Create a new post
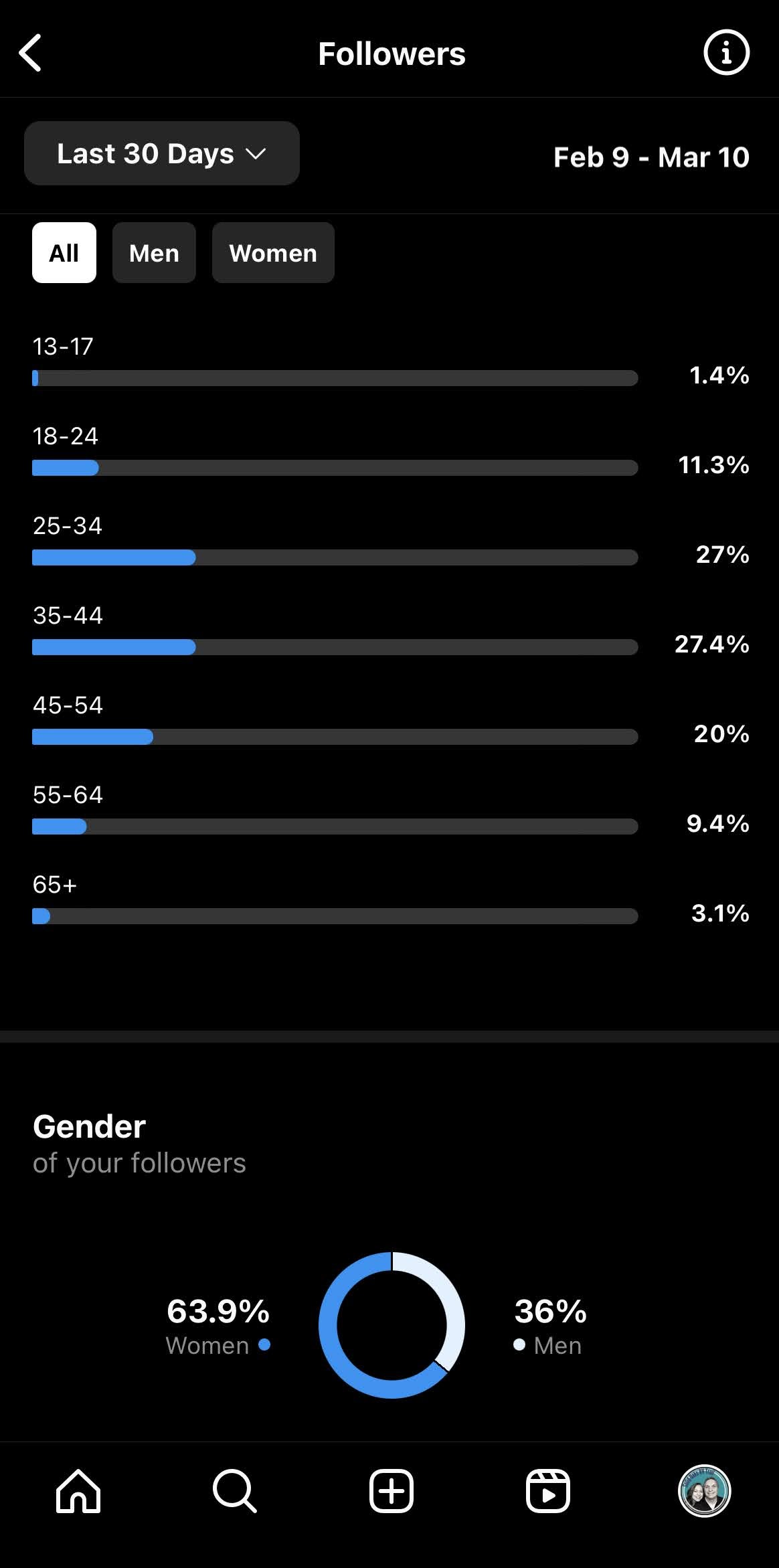This screenshot has width=779, height=1568. coord(392,1491)
